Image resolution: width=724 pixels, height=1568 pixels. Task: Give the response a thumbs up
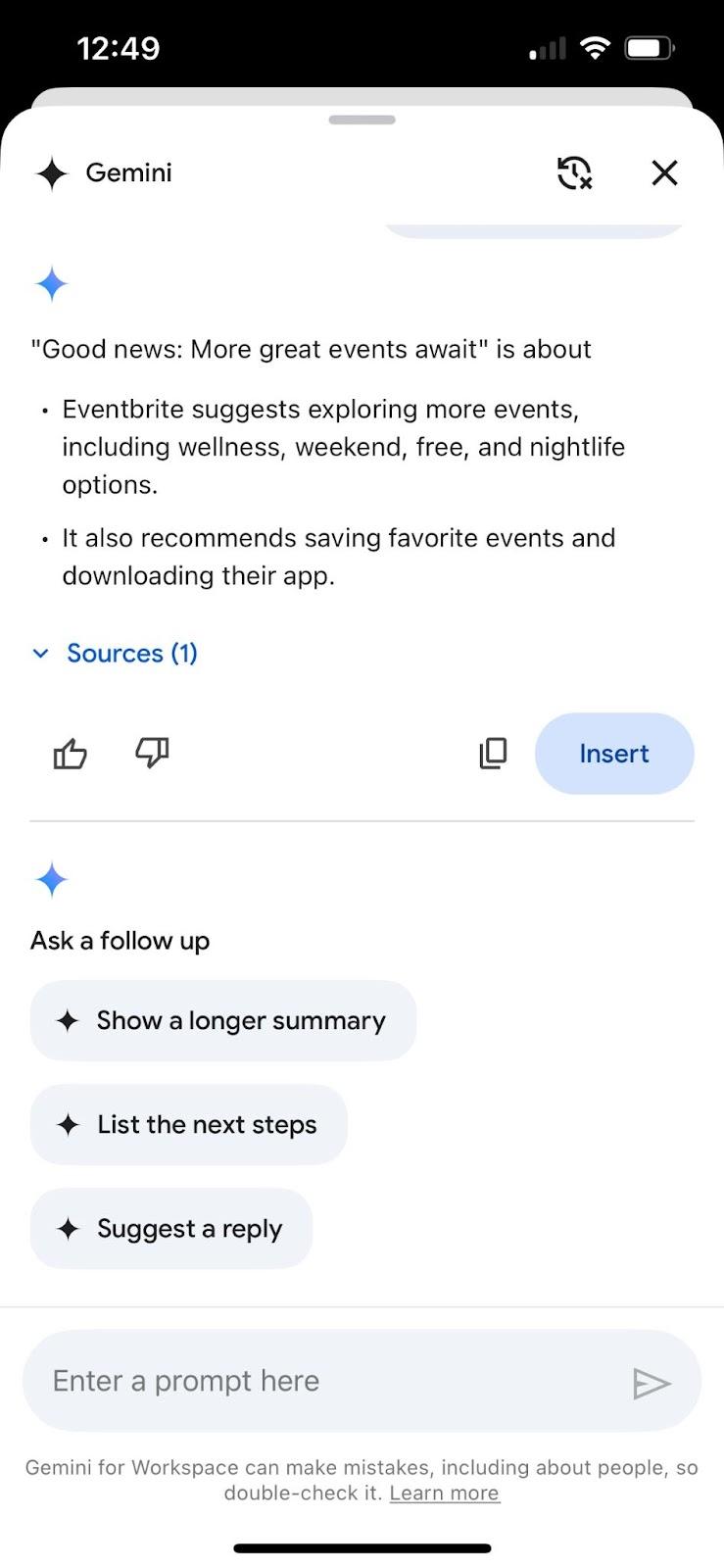(x=70, y=754)
